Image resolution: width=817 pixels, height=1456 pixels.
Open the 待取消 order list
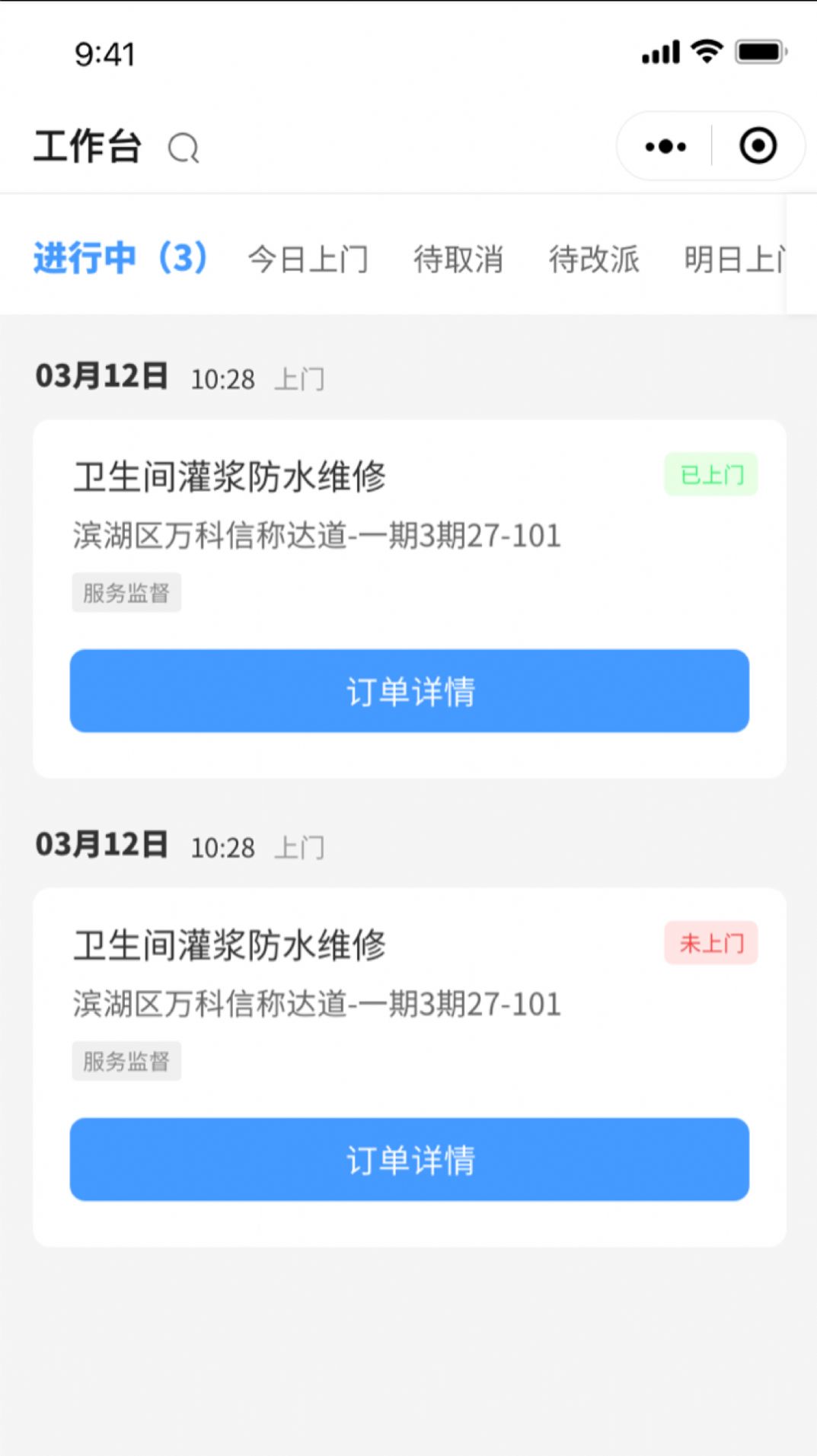point(459,259)
